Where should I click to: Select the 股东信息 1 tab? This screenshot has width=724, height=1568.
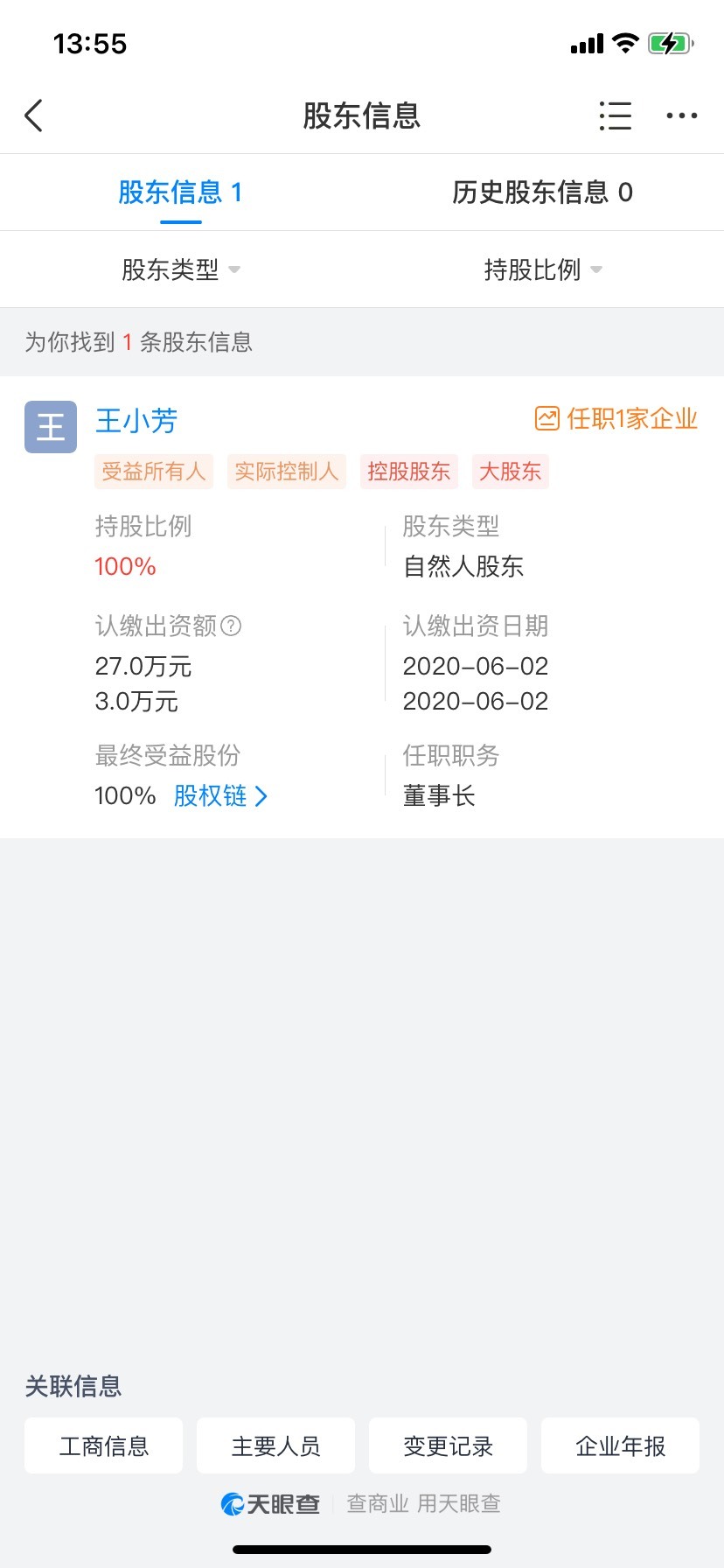click(x=180, y=192)
